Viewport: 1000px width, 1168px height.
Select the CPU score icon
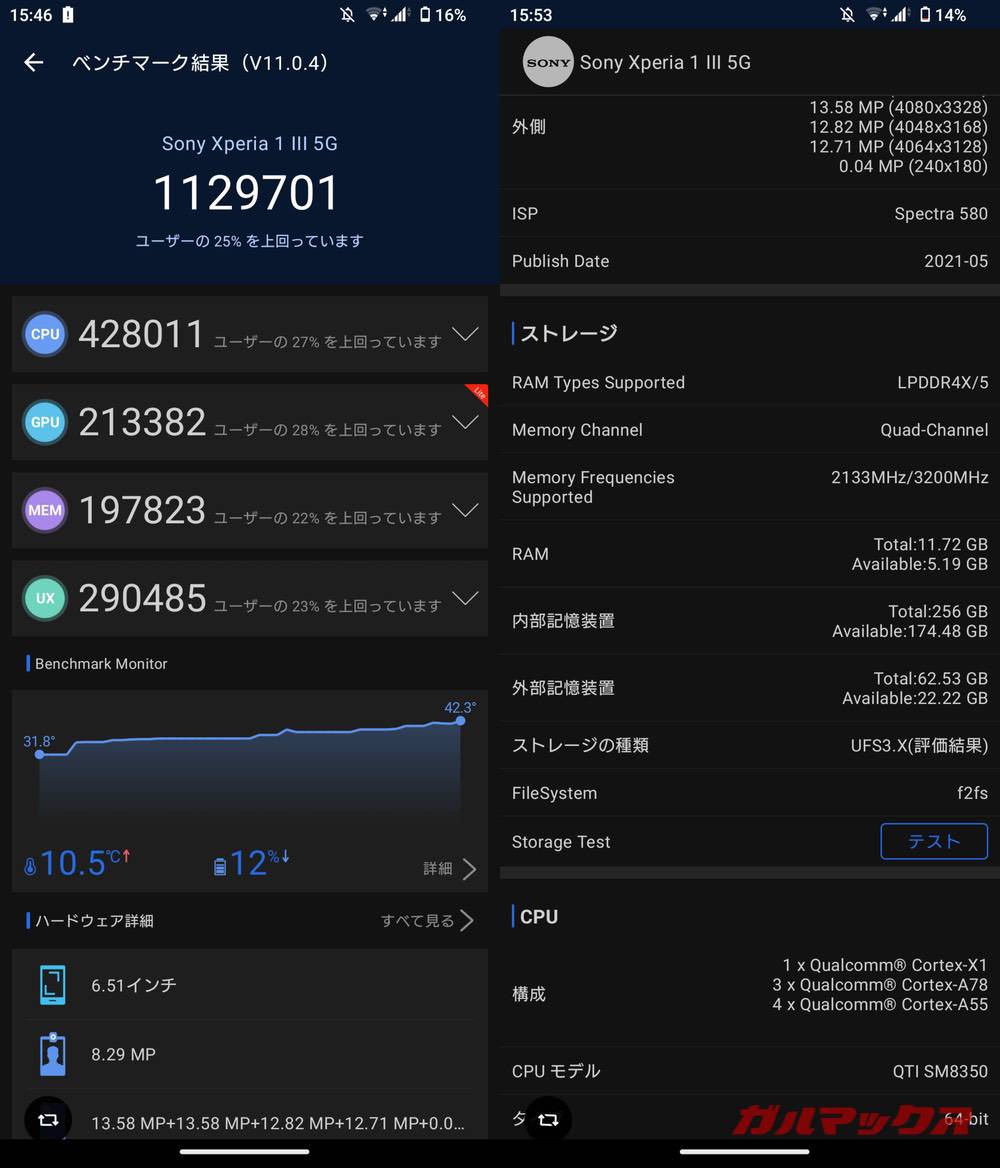pos(44,334)
